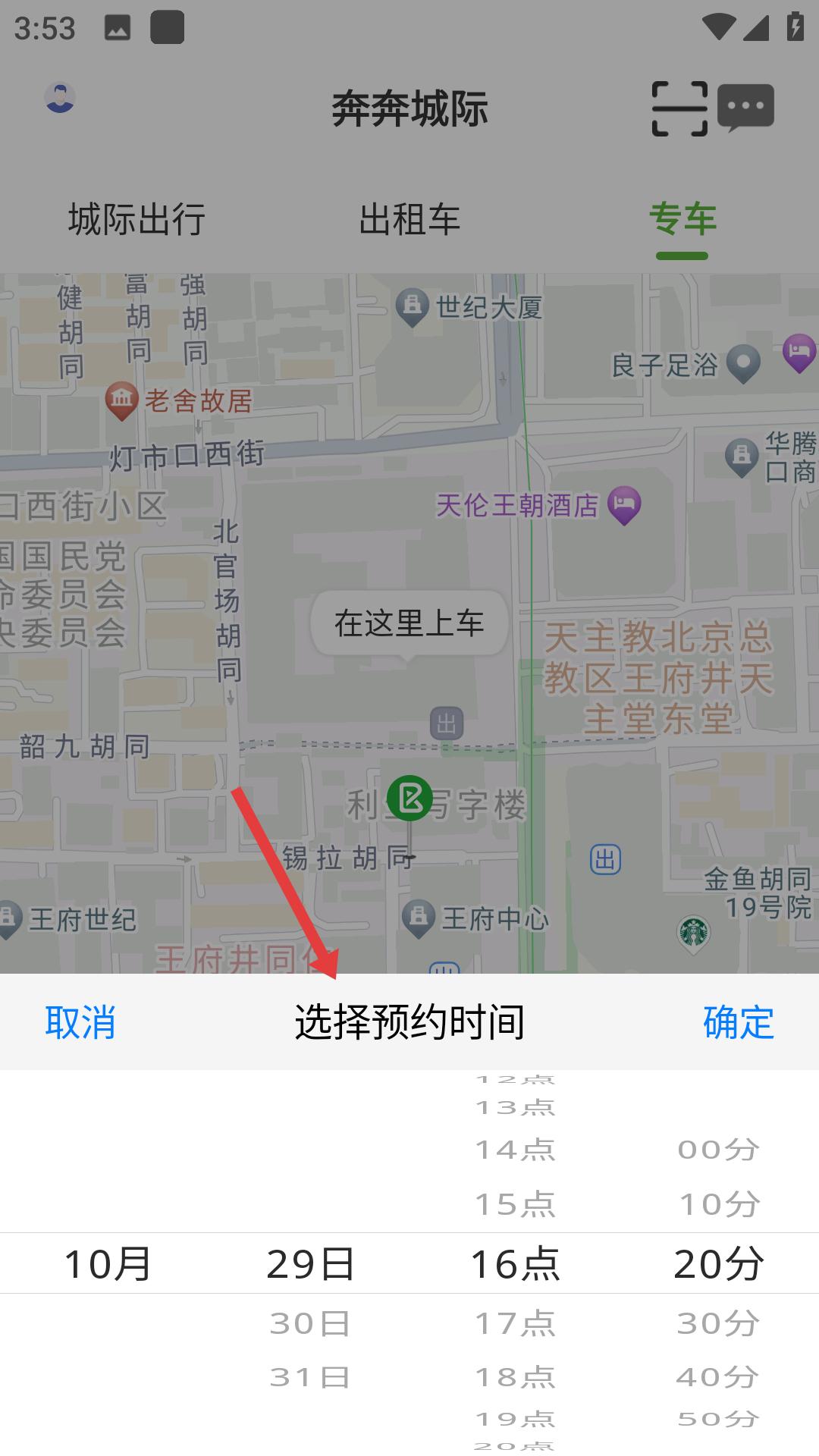Confirm time with the 确定 button
Viewport: 819px width, 1456px height.
[738, 1023]
